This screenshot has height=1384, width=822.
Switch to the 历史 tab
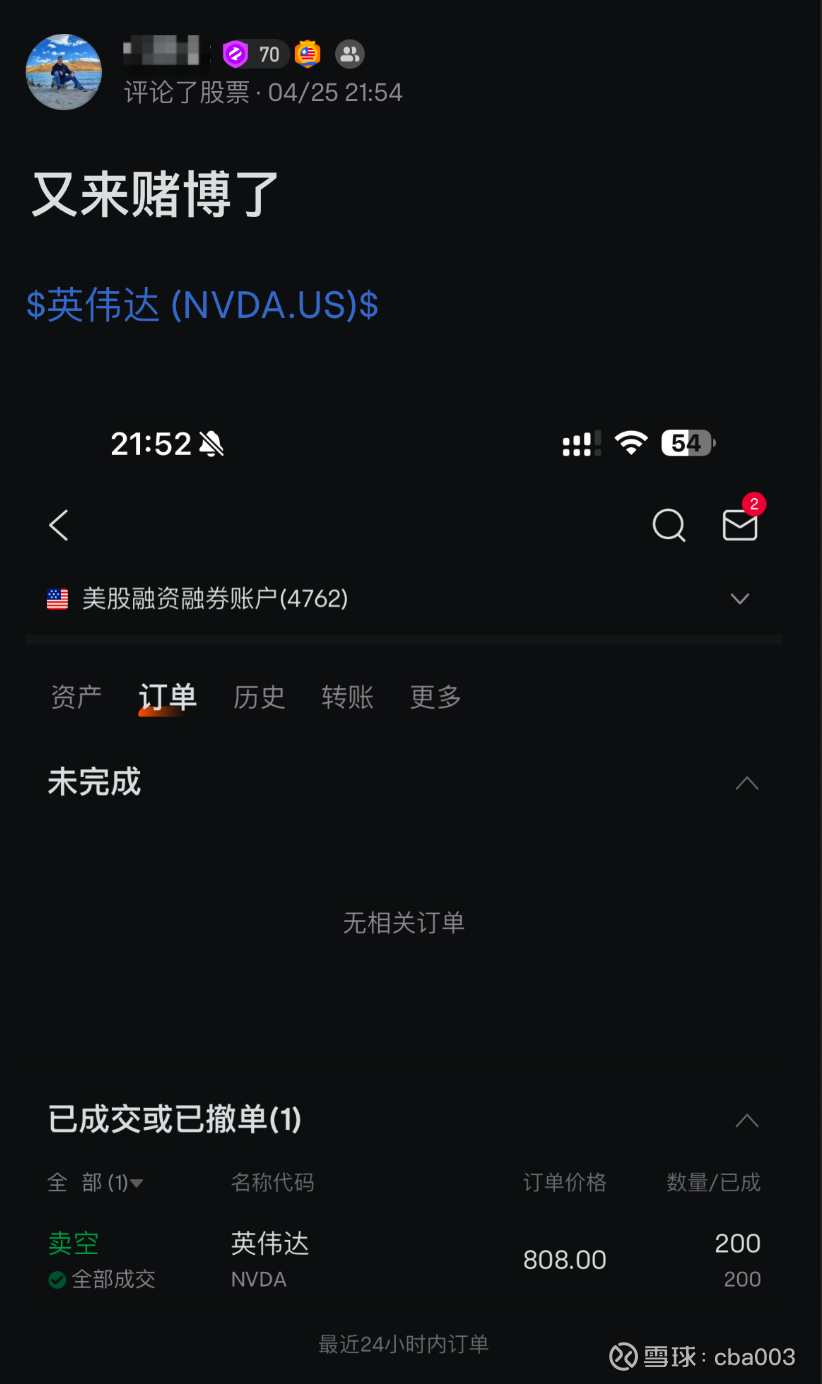[259, 697]
